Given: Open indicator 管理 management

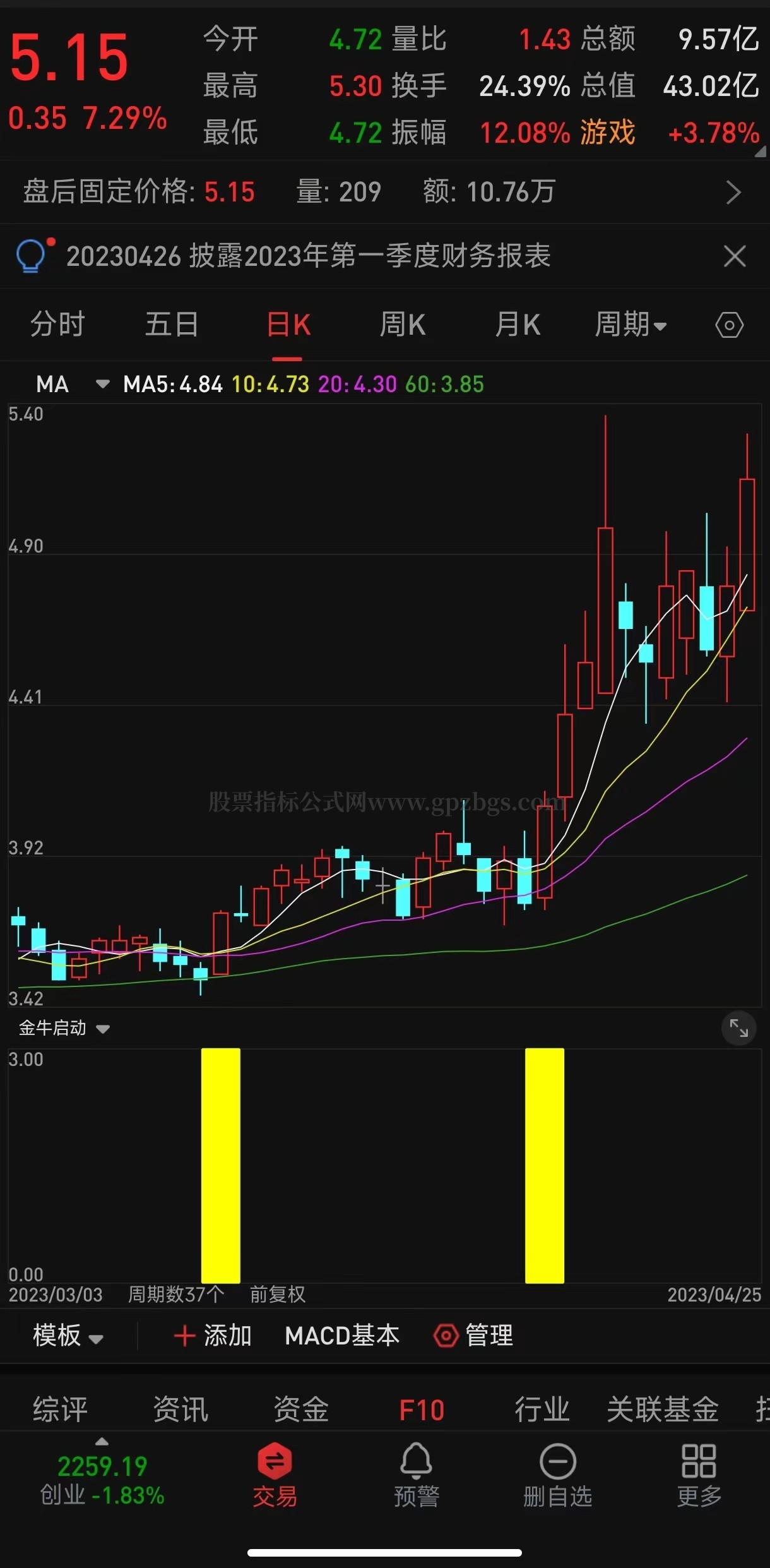Looking at the screenshot, I should (473, 1336).
